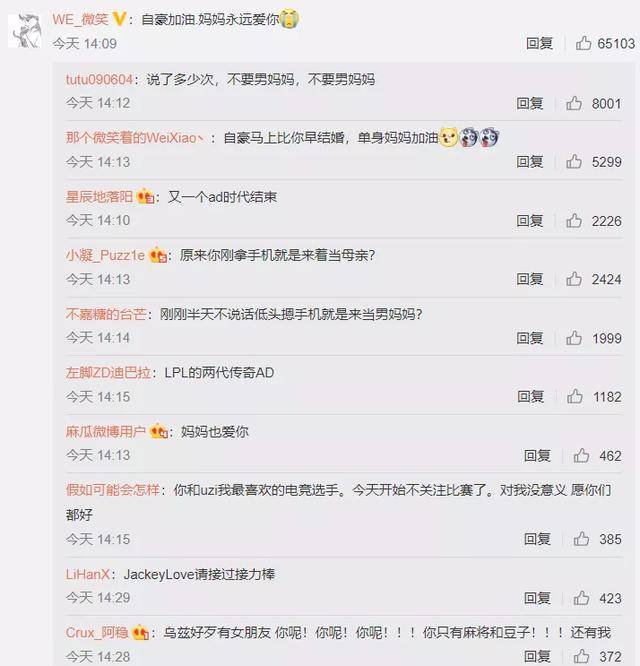Screen dimensions: 640x666
Task: Reply to WE_微笑's comment
Action: pyautogui.click(x=539, y=44)
